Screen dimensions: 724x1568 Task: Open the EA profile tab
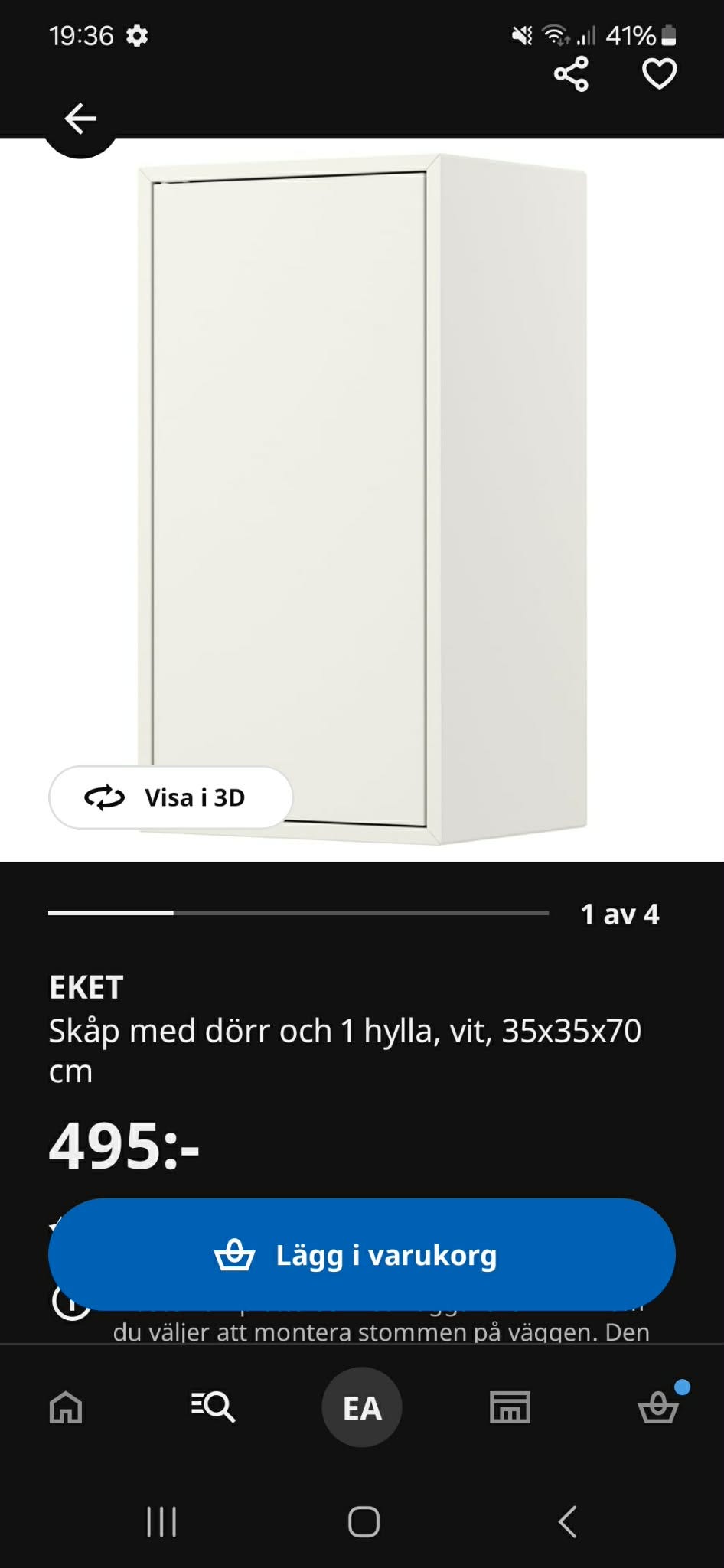[x=362, y=1407]
